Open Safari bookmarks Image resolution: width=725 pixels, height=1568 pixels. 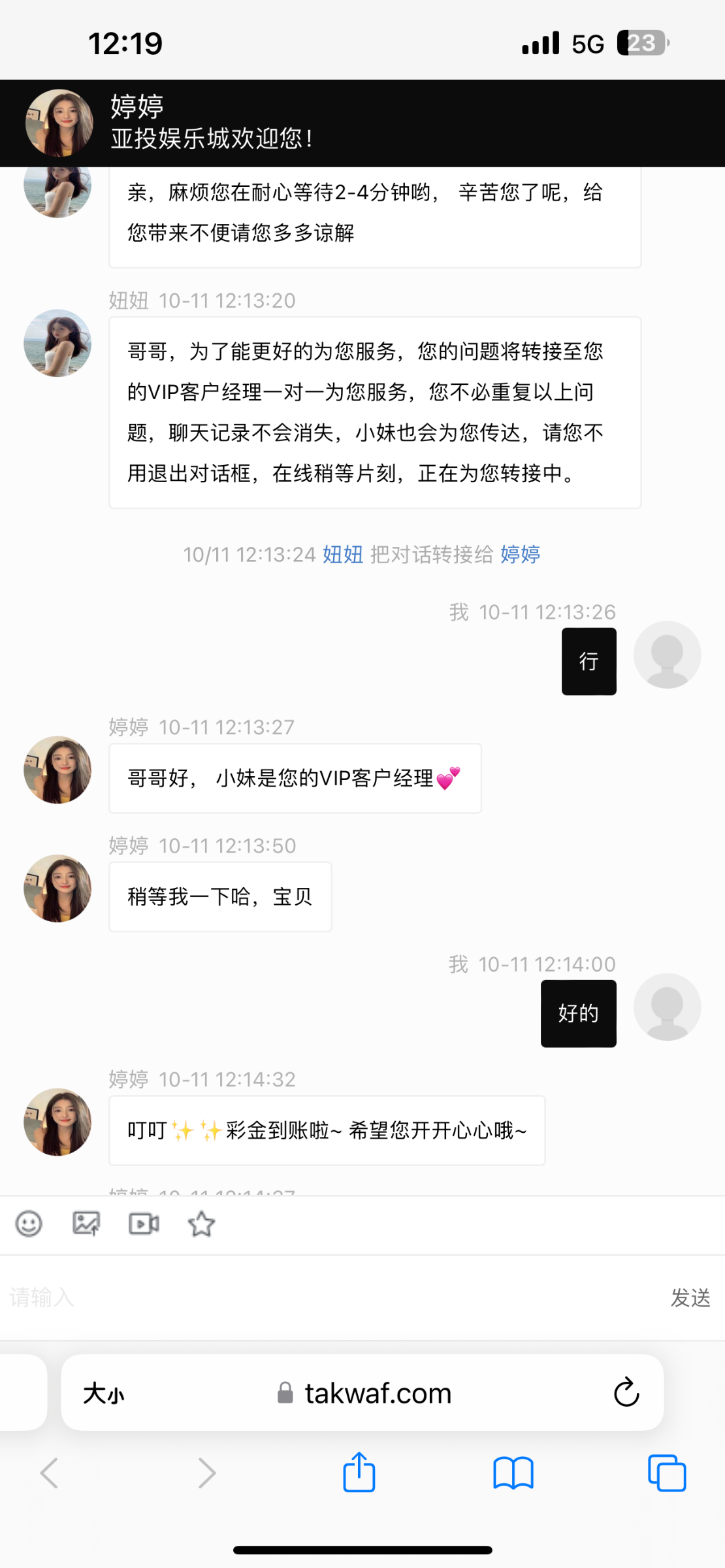(513, 1473)
